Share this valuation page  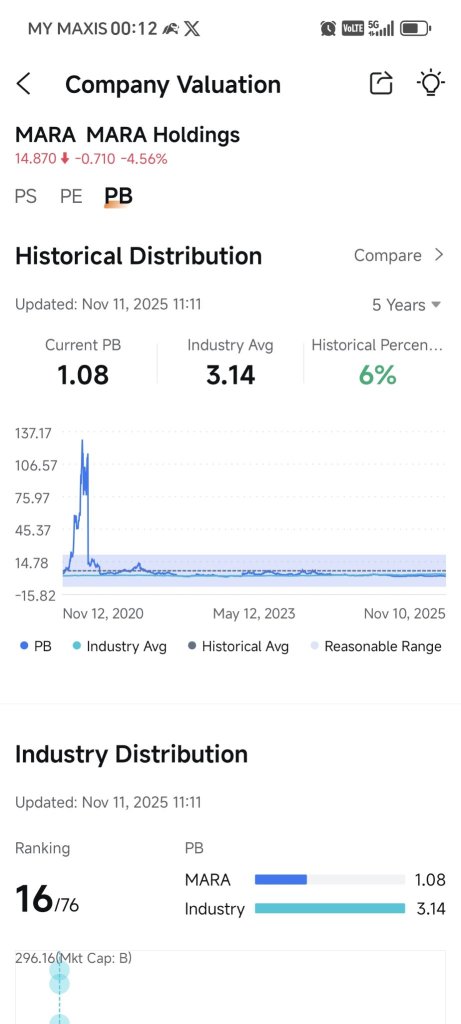pyautogui.click(x=381, y=84)
